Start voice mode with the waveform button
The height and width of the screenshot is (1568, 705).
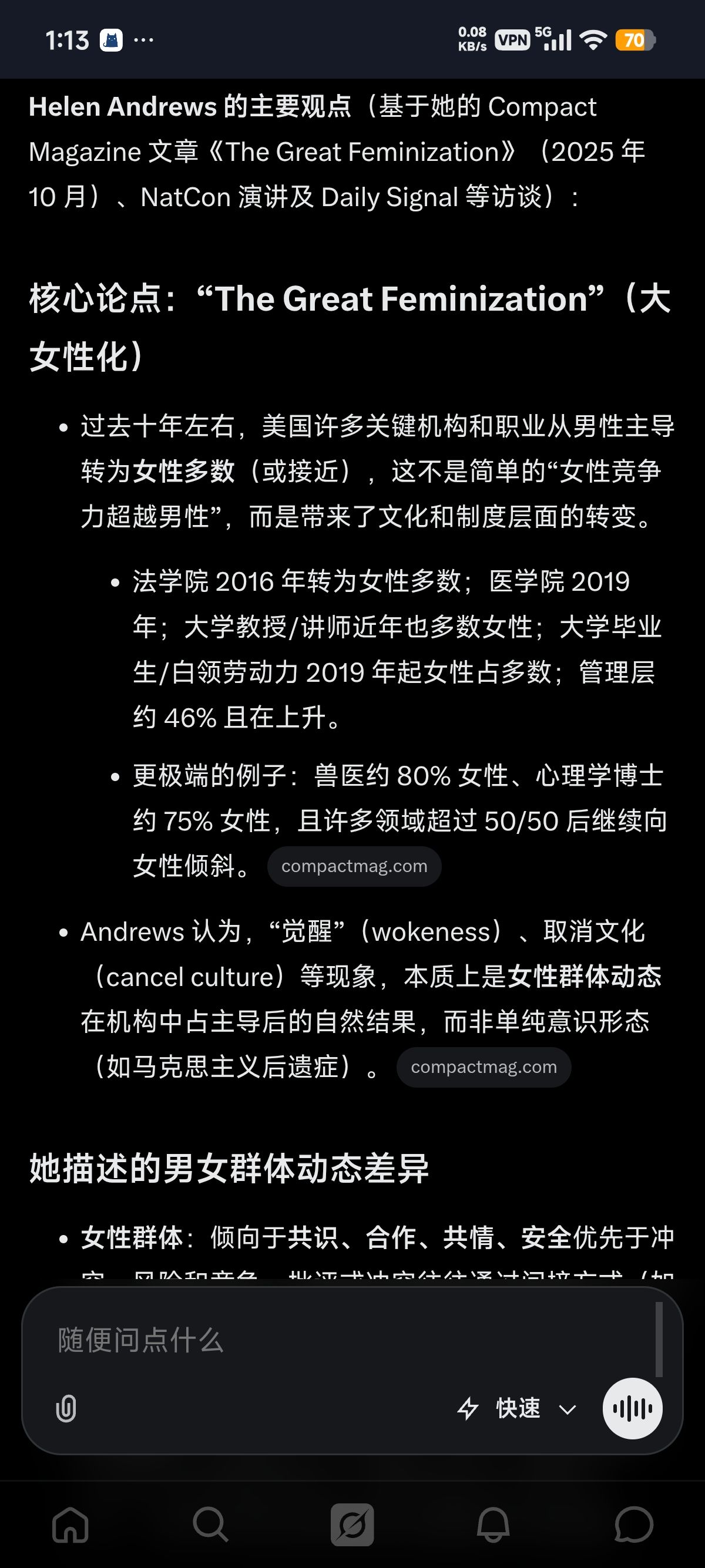pos(633,1408)
